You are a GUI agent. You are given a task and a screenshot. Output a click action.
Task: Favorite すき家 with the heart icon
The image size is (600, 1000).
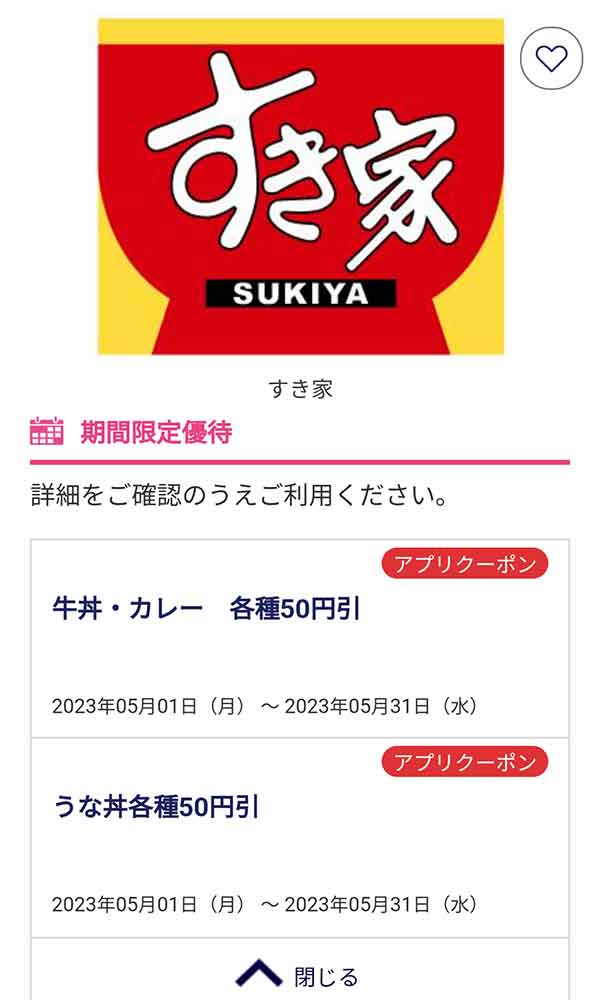click(x=551, y=59)
